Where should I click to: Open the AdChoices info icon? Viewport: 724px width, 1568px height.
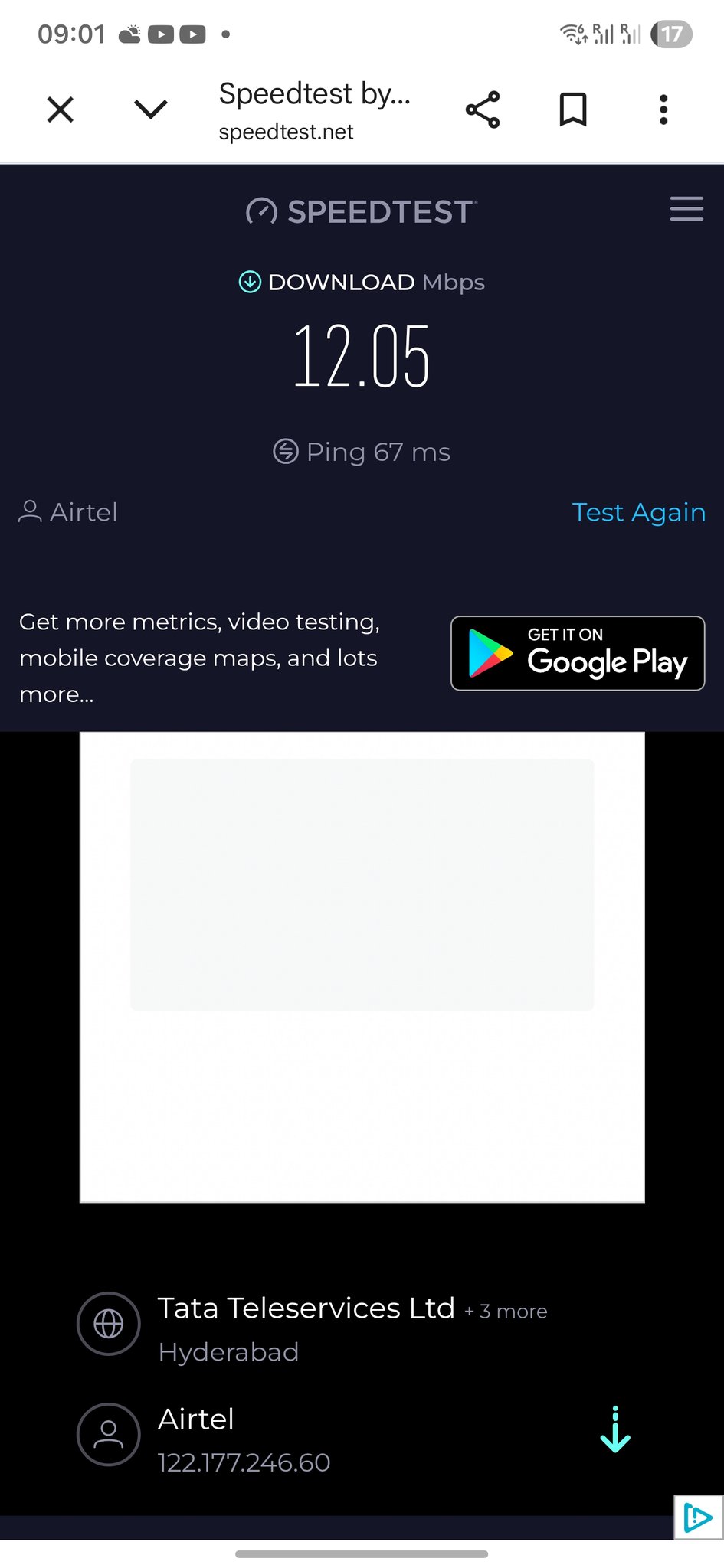pos(698,1517)
